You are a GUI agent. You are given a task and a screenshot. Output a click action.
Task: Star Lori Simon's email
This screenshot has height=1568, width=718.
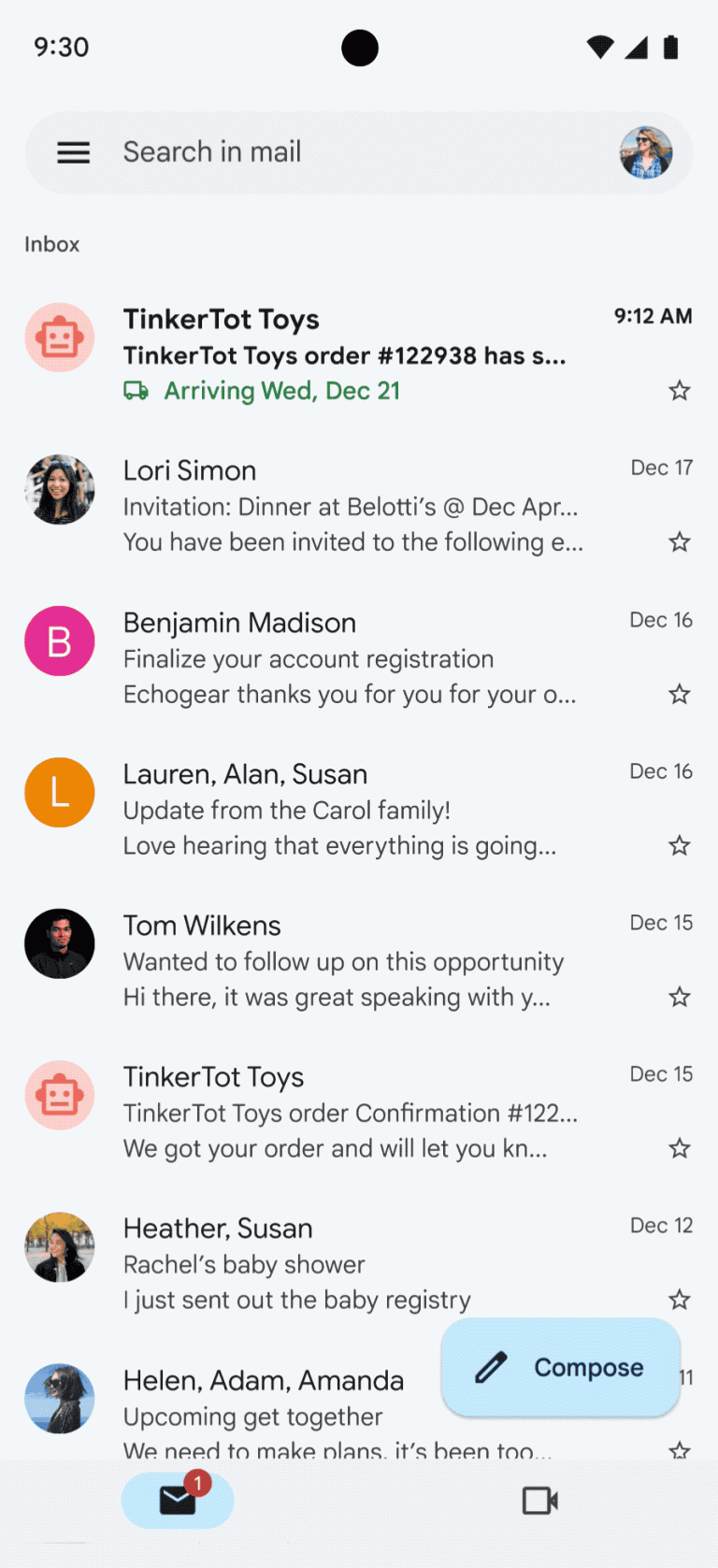click(680, 542)
